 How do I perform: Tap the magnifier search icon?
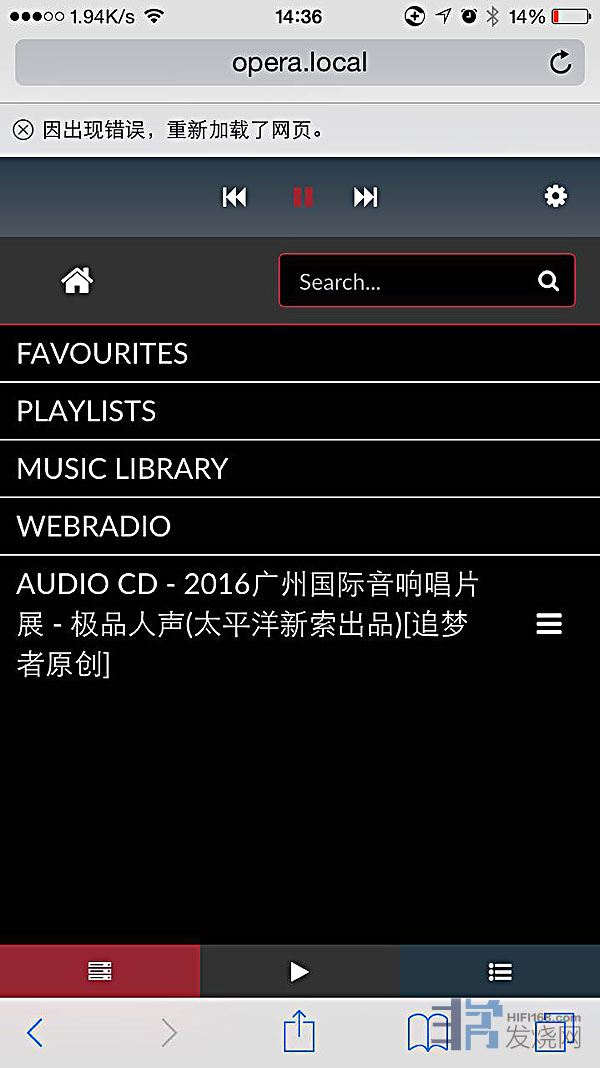tap(548, 281)
